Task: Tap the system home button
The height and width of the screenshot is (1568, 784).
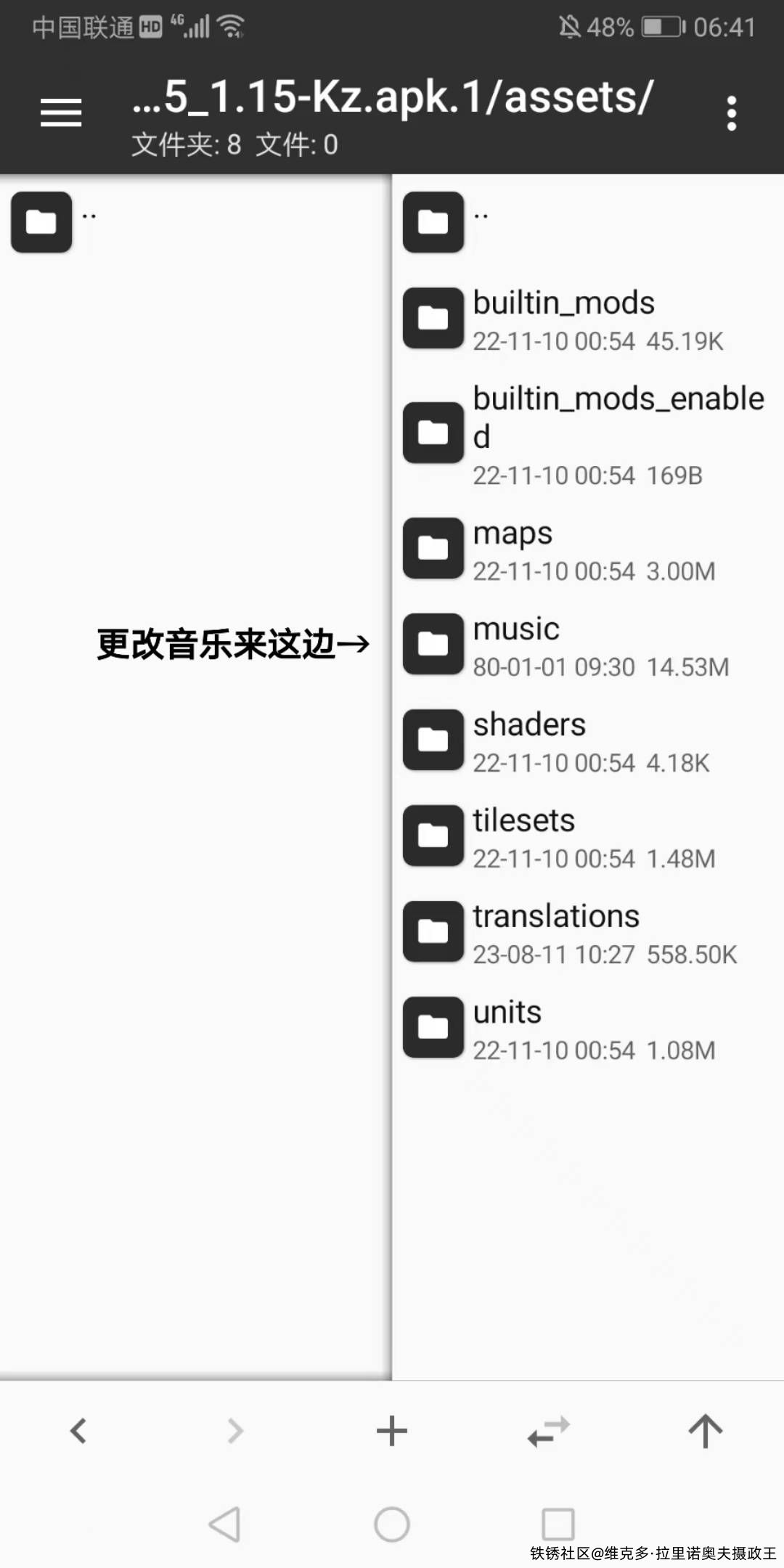Action: tap(392, 1523)
